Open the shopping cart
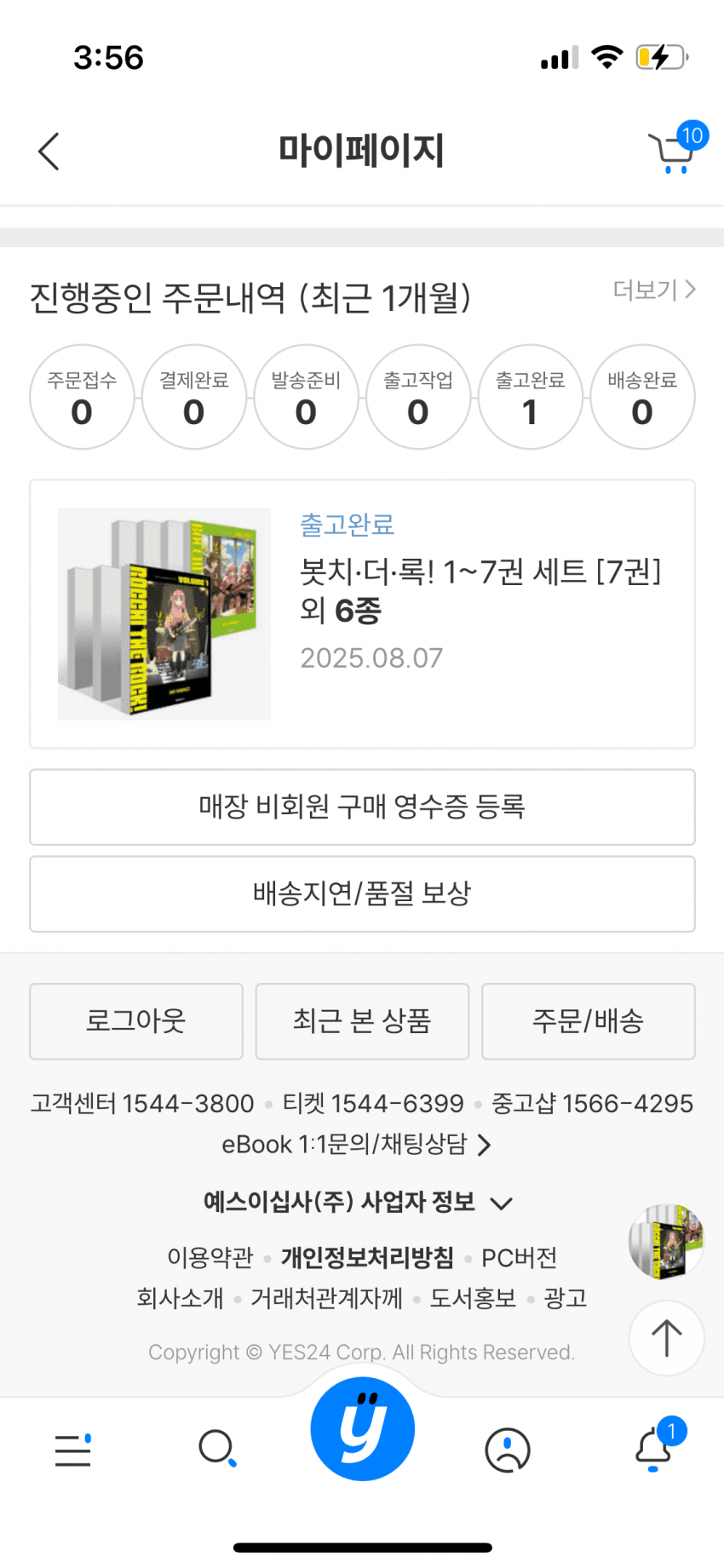The width and height of the screenshot is (724, 1568). (673, 152)
